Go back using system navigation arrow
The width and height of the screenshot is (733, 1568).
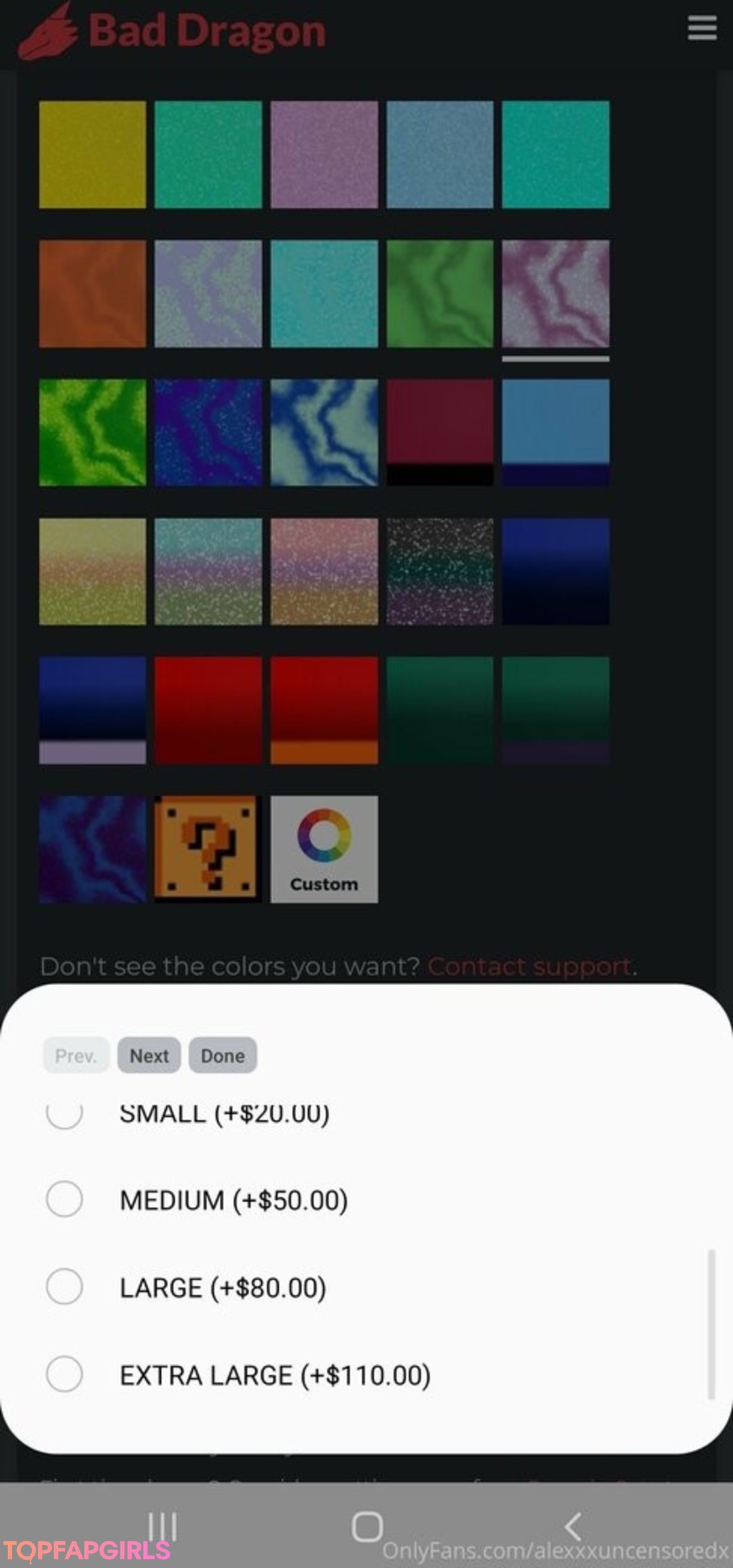tap(573, 1527)
